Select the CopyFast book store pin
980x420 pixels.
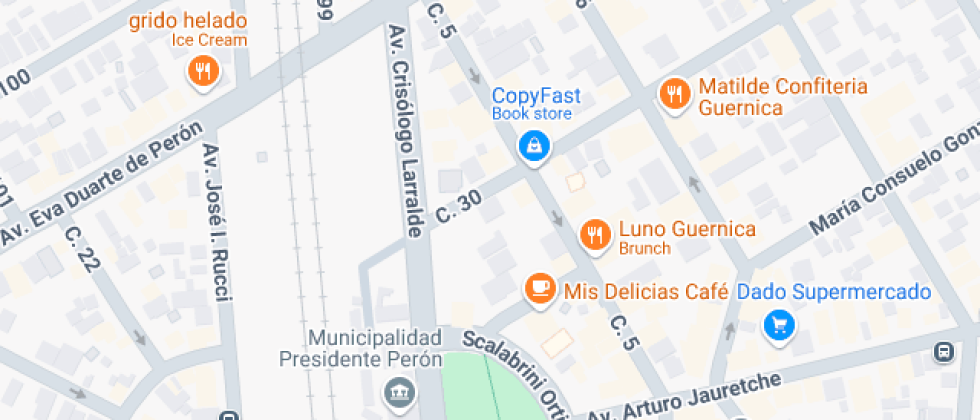pyautogui.click(x=534, y=146)
